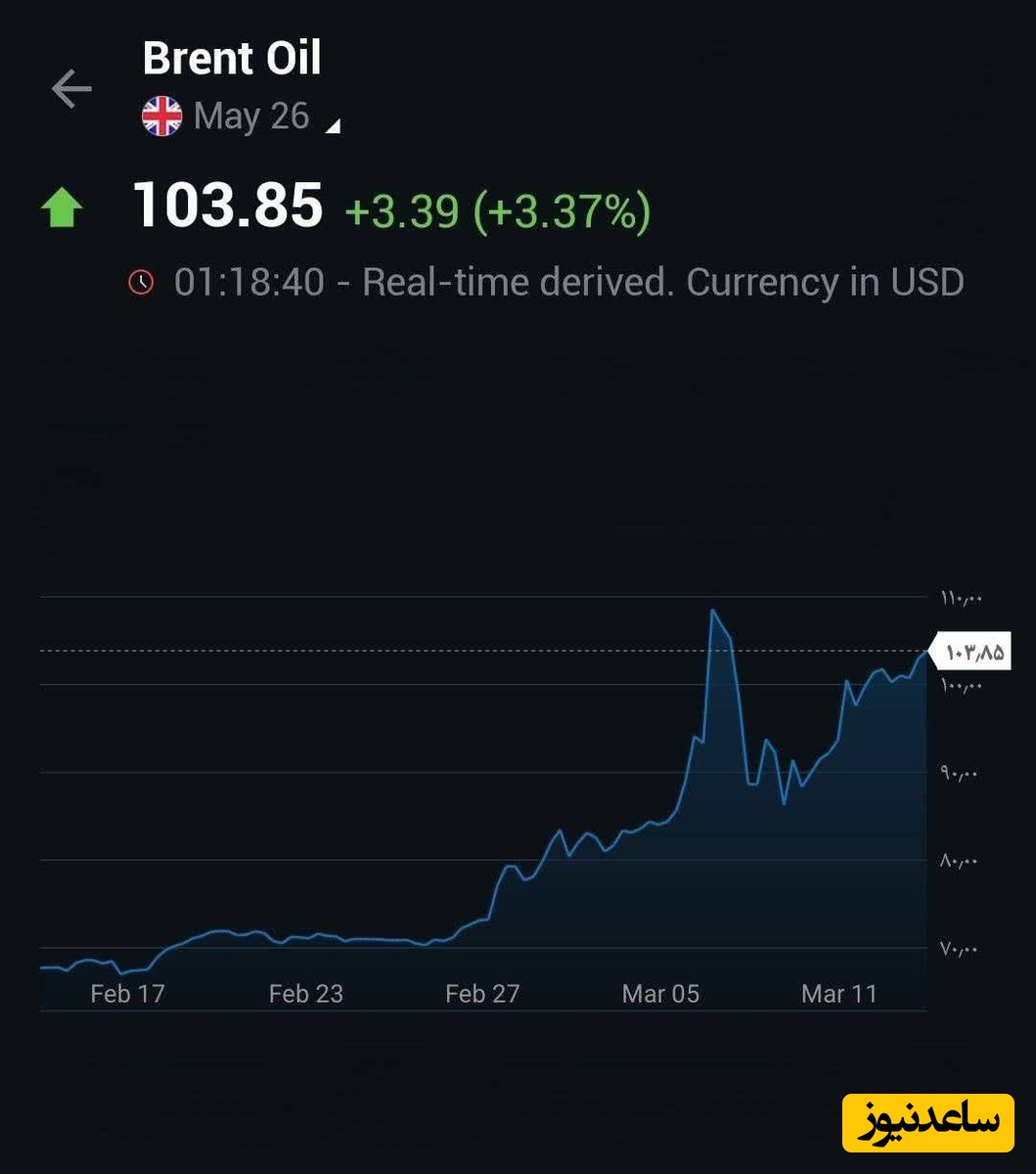Go back from the Brent Oil page
1036x1174 pixels.
pos(71,90)
